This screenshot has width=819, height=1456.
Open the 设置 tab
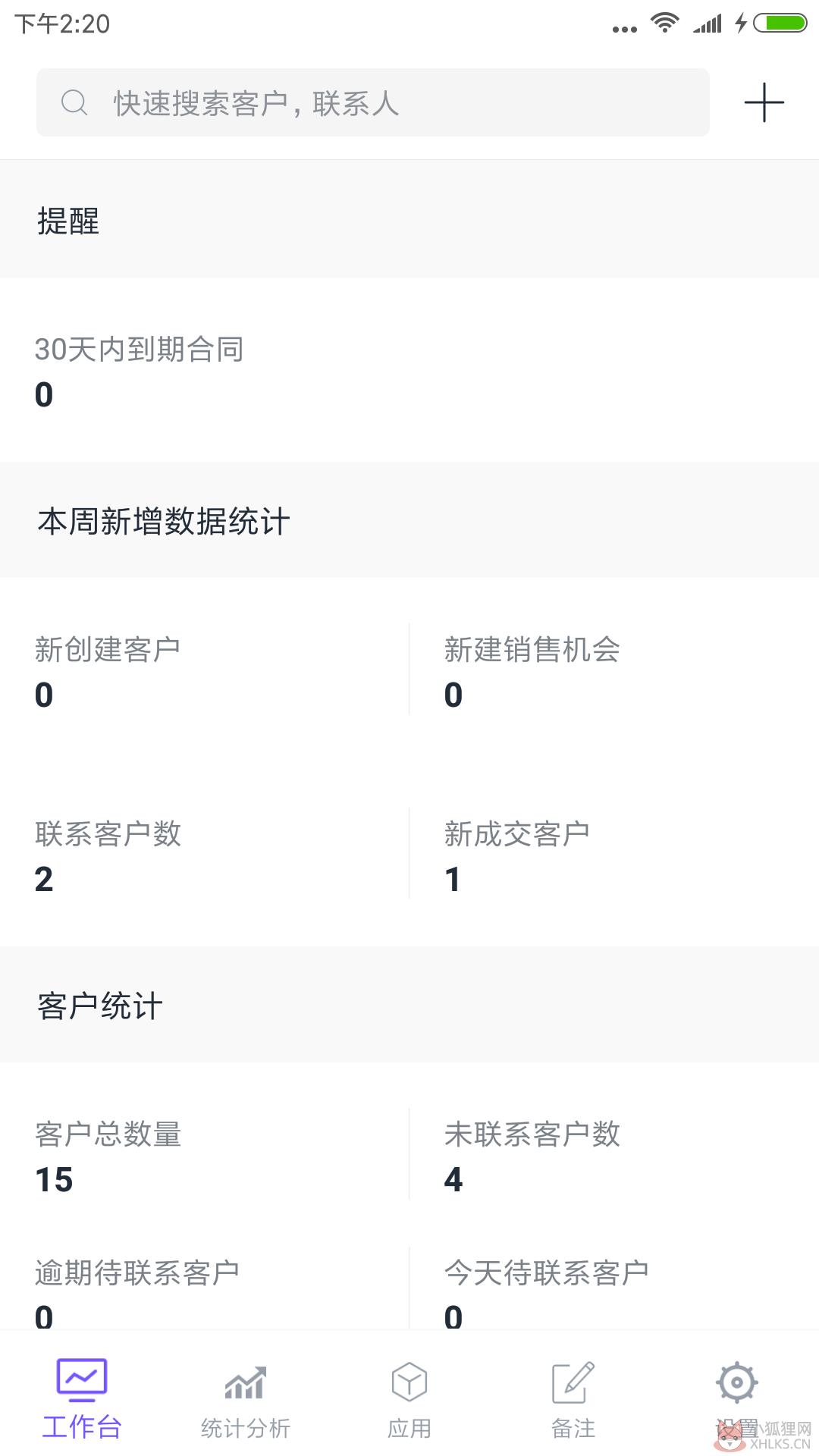tap(737, 1401)
